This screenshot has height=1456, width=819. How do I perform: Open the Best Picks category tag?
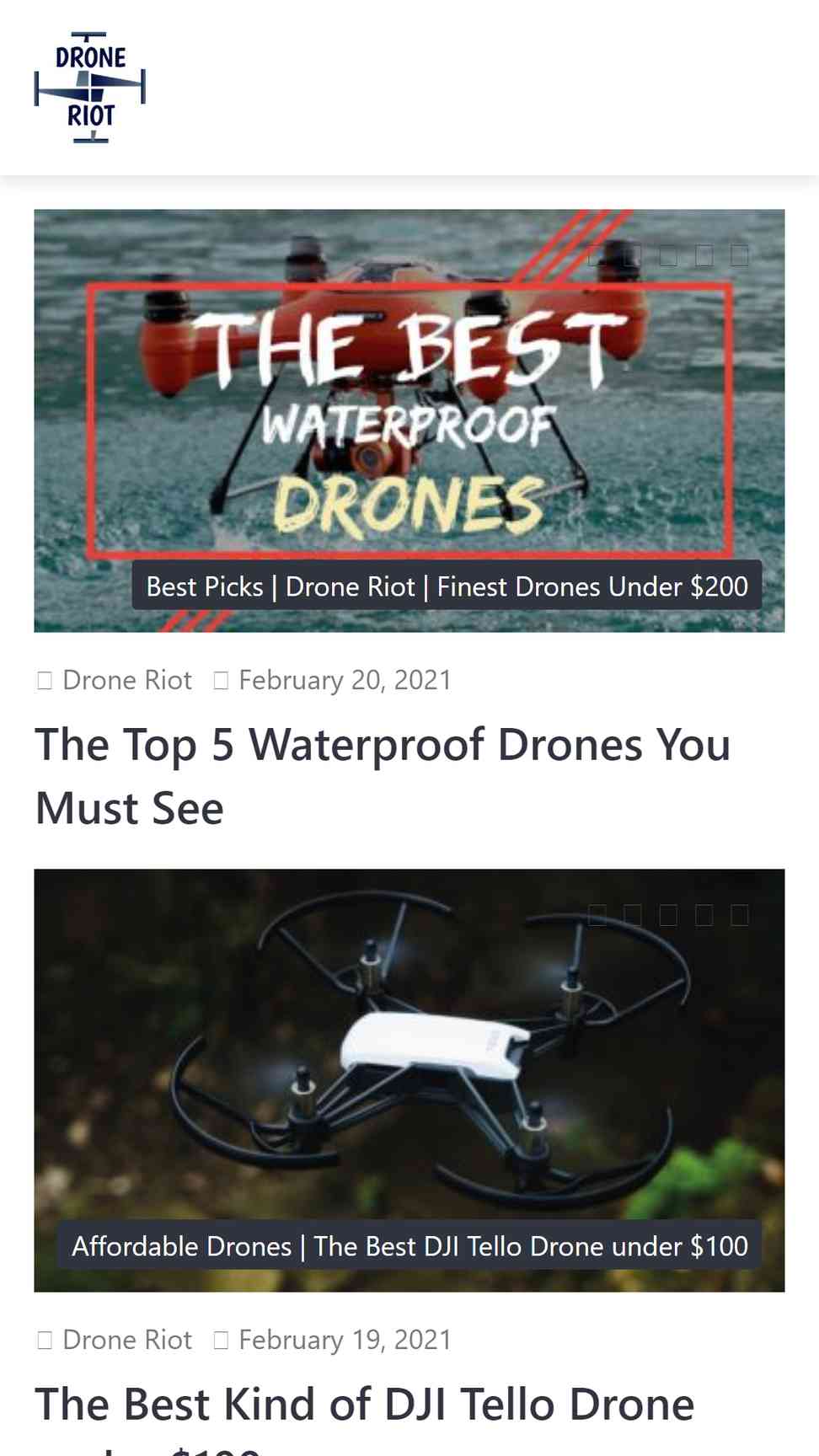(205, 586)
